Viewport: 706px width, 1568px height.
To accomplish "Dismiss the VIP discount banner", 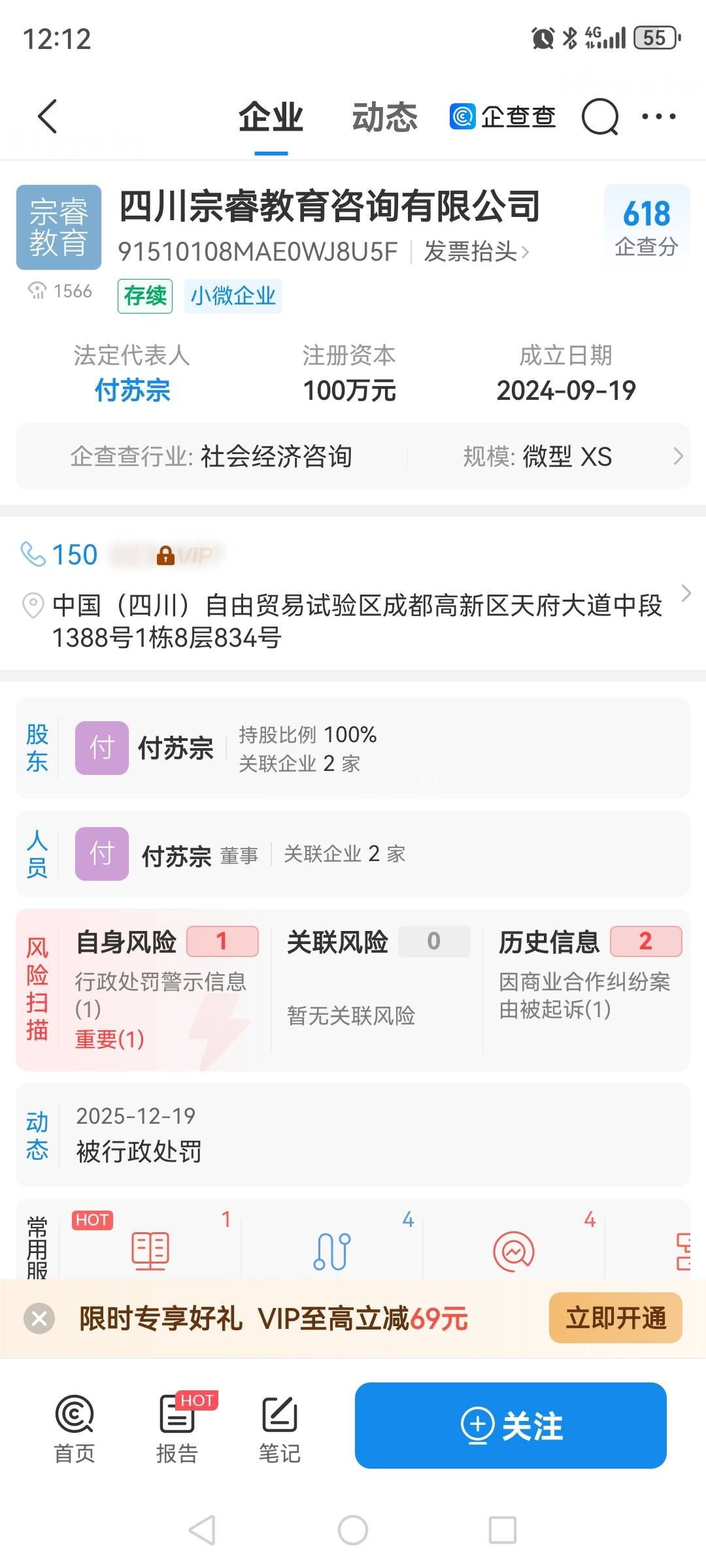I will point(39,1318).
